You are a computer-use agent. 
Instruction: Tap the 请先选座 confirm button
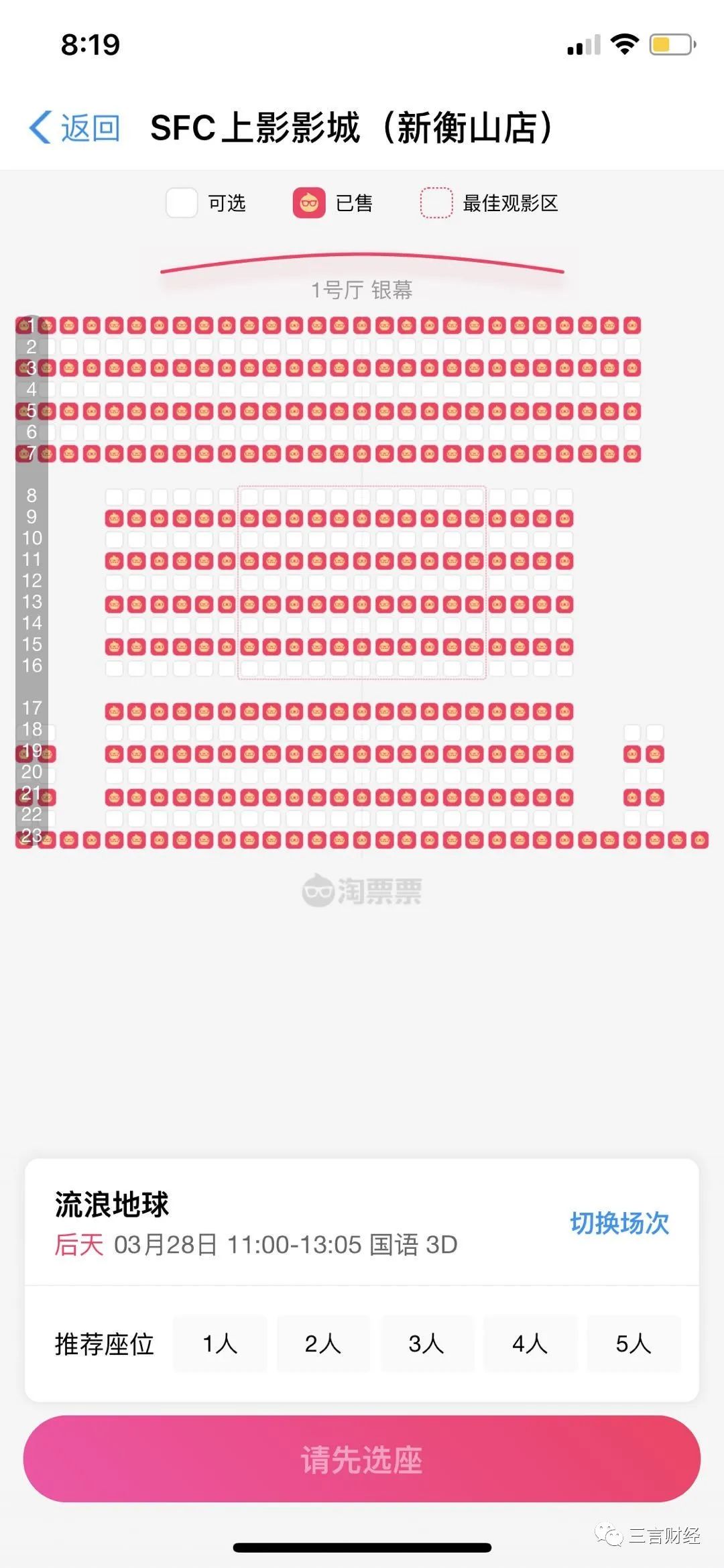[362, 1459]
